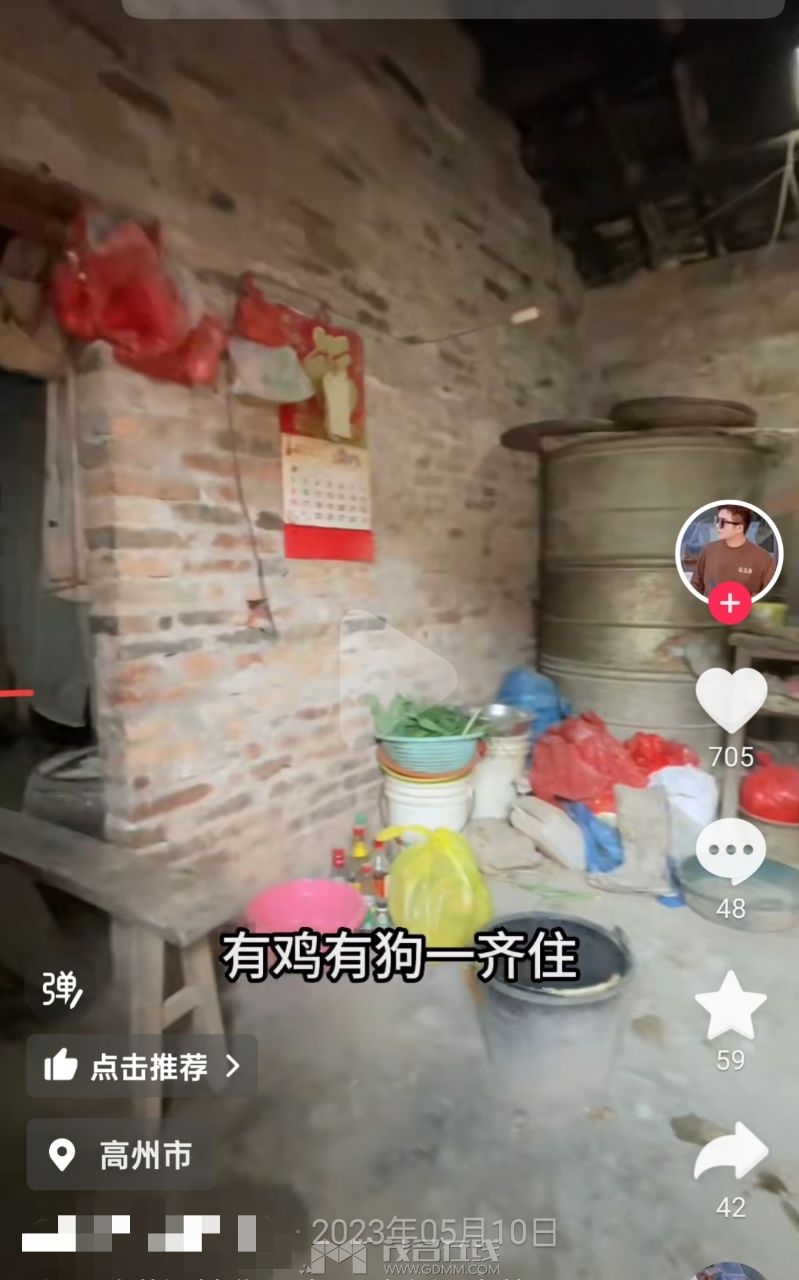Open the comments bubble icon
Viewport: 799px width, 1280px height.
[730, 851]
